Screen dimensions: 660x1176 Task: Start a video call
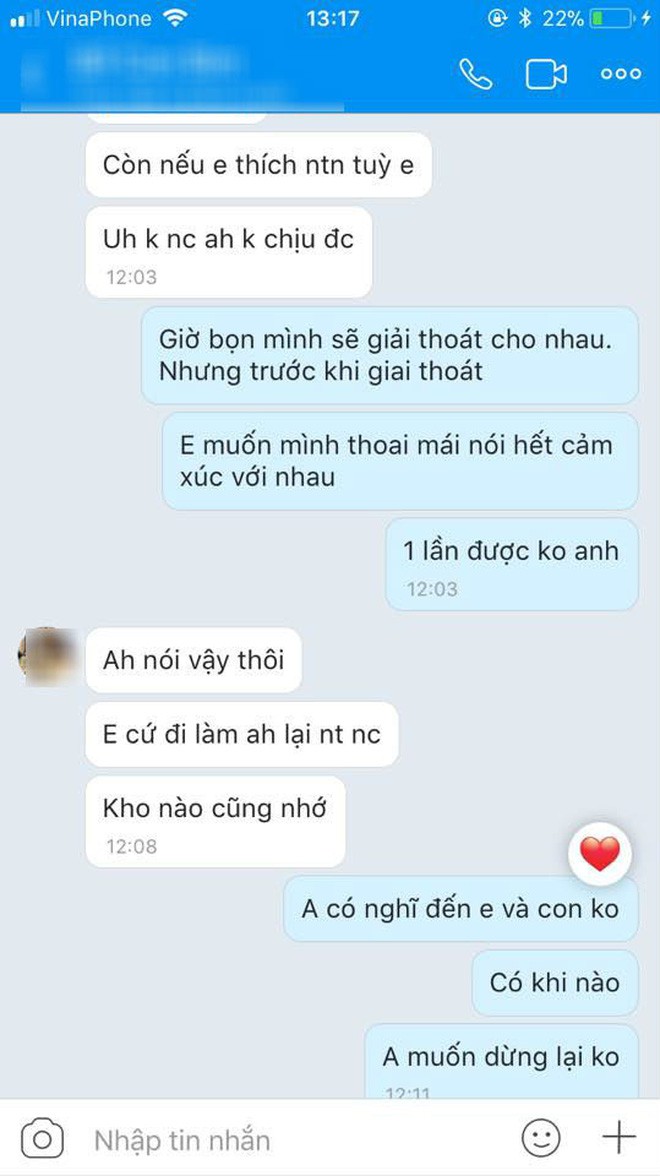546,74
